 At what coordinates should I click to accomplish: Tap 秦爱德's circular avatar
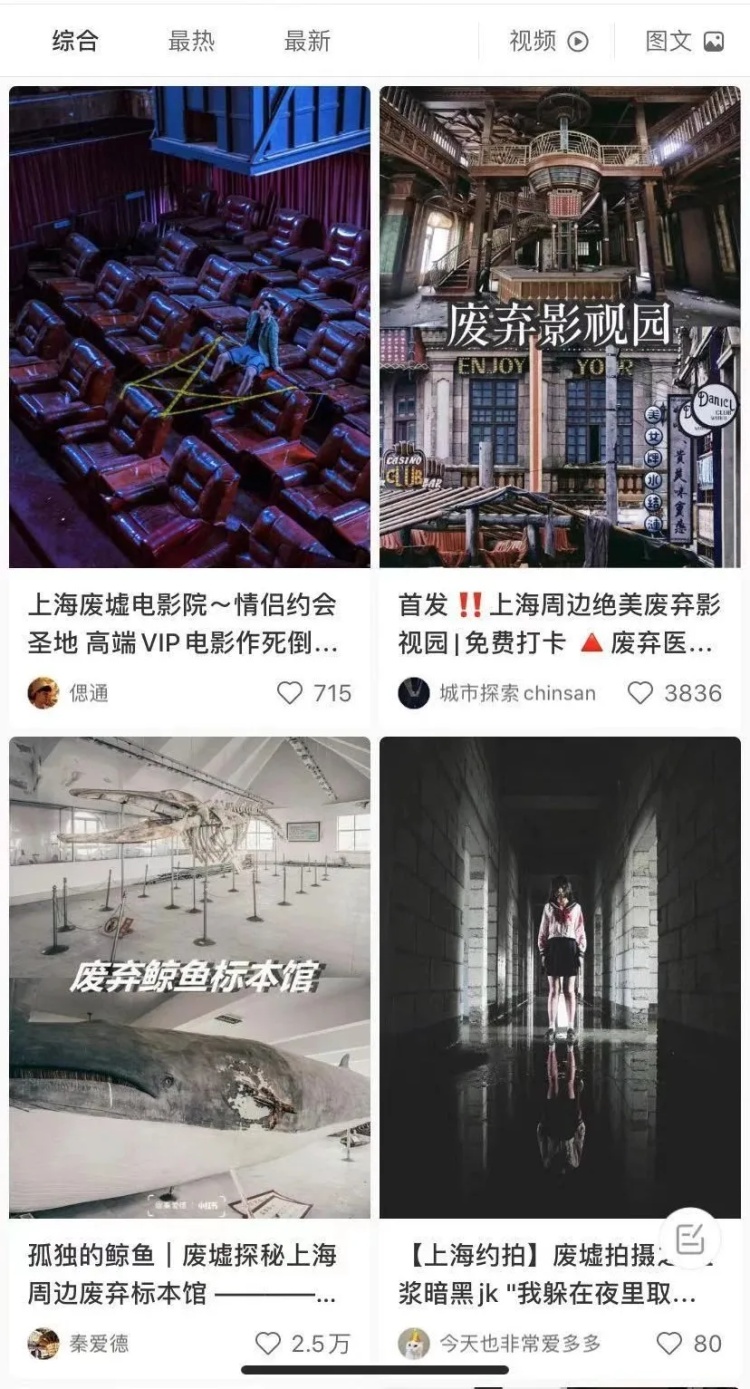[41, 1344]
